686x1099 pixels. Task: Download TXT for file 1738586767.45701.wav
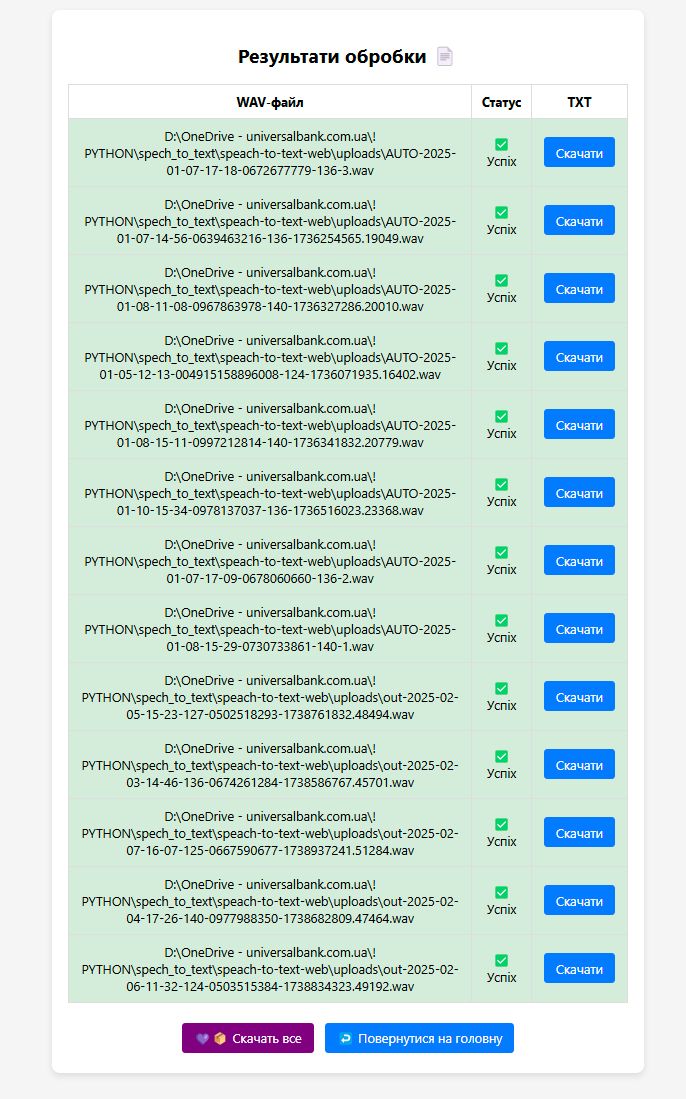pos(579,765)
